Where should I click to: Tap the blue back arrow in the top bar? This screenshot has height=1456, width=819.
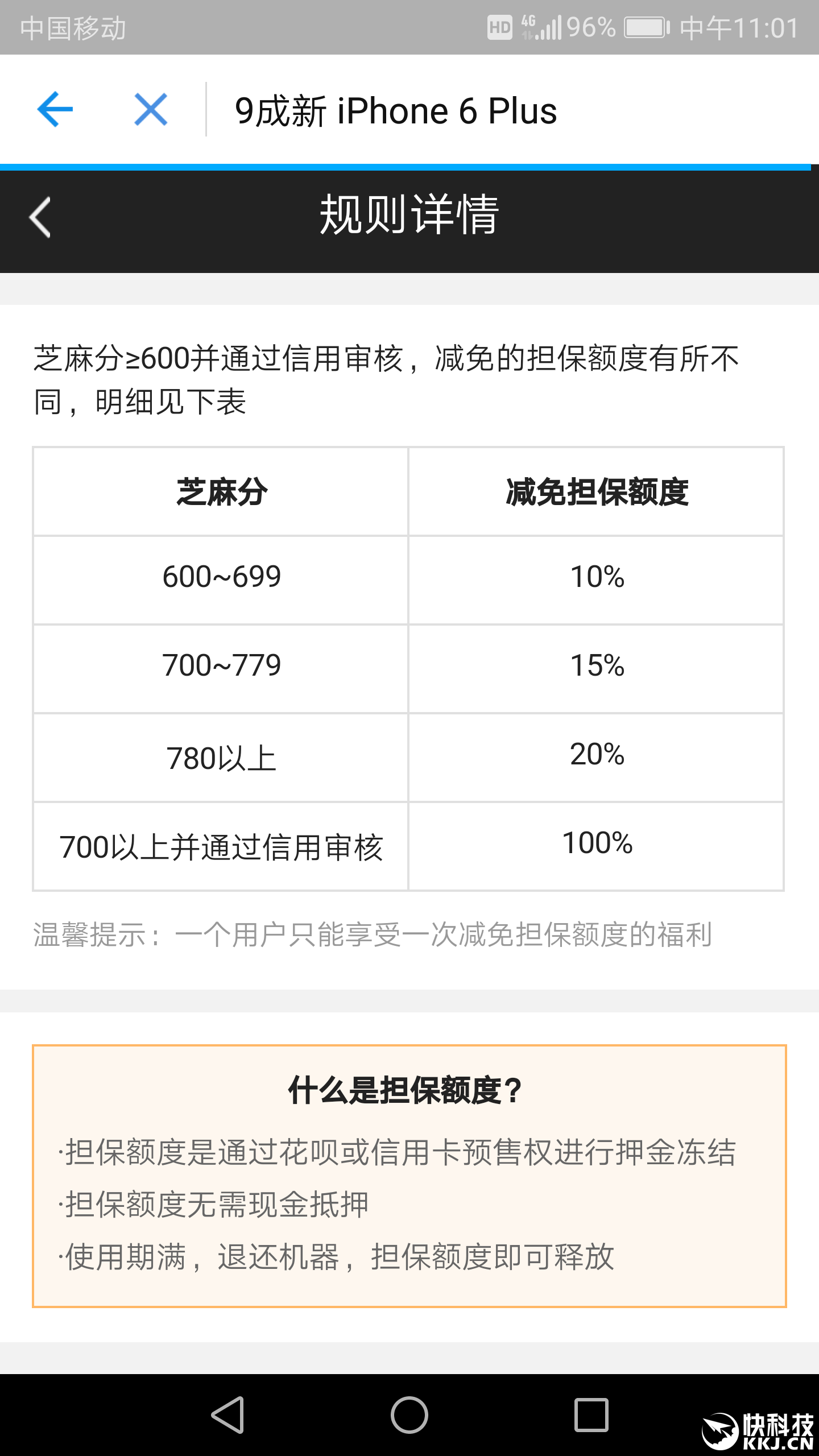tap(55, 109)
